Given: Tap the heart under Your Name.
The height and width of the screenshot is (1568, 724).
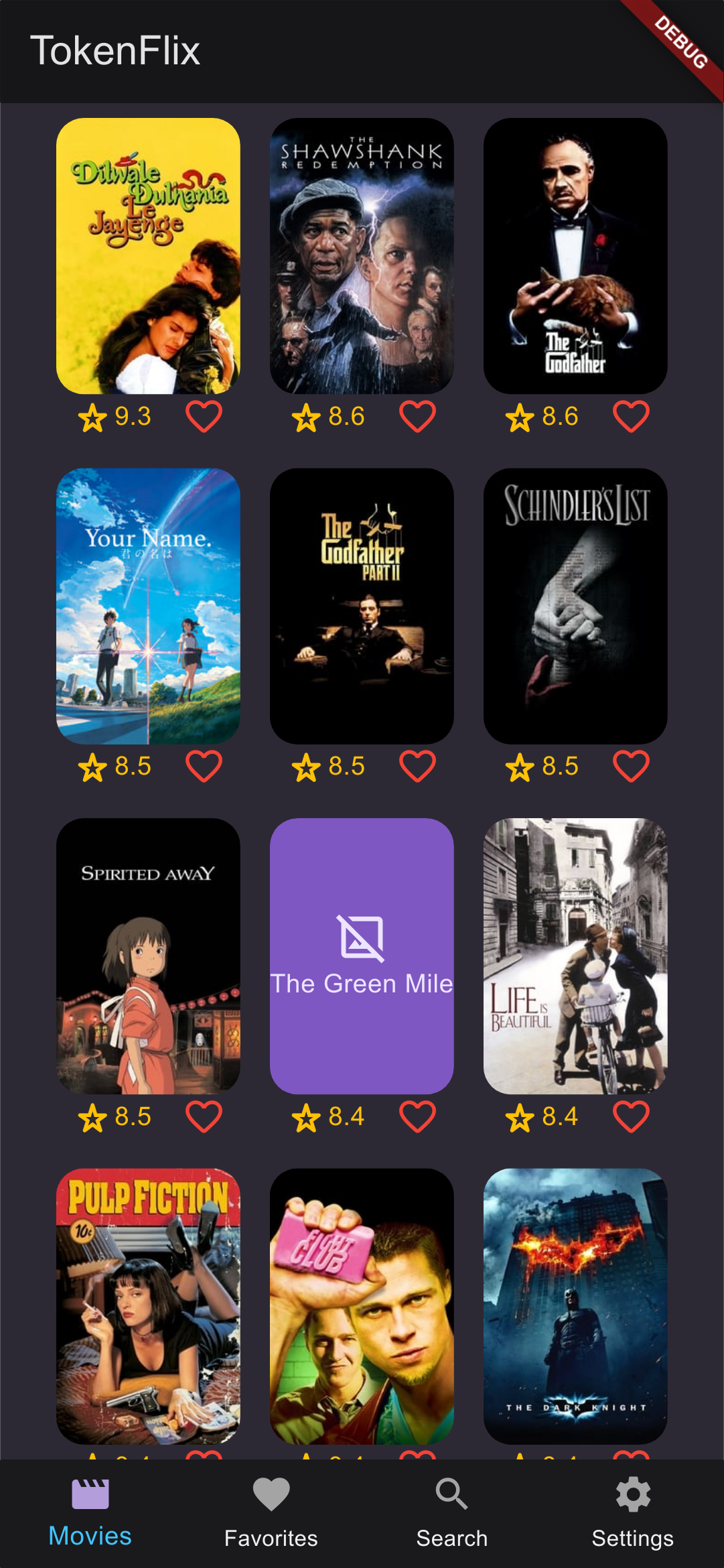Looking at the screenshot, I should pyautogui.click(x=204, y=766).
